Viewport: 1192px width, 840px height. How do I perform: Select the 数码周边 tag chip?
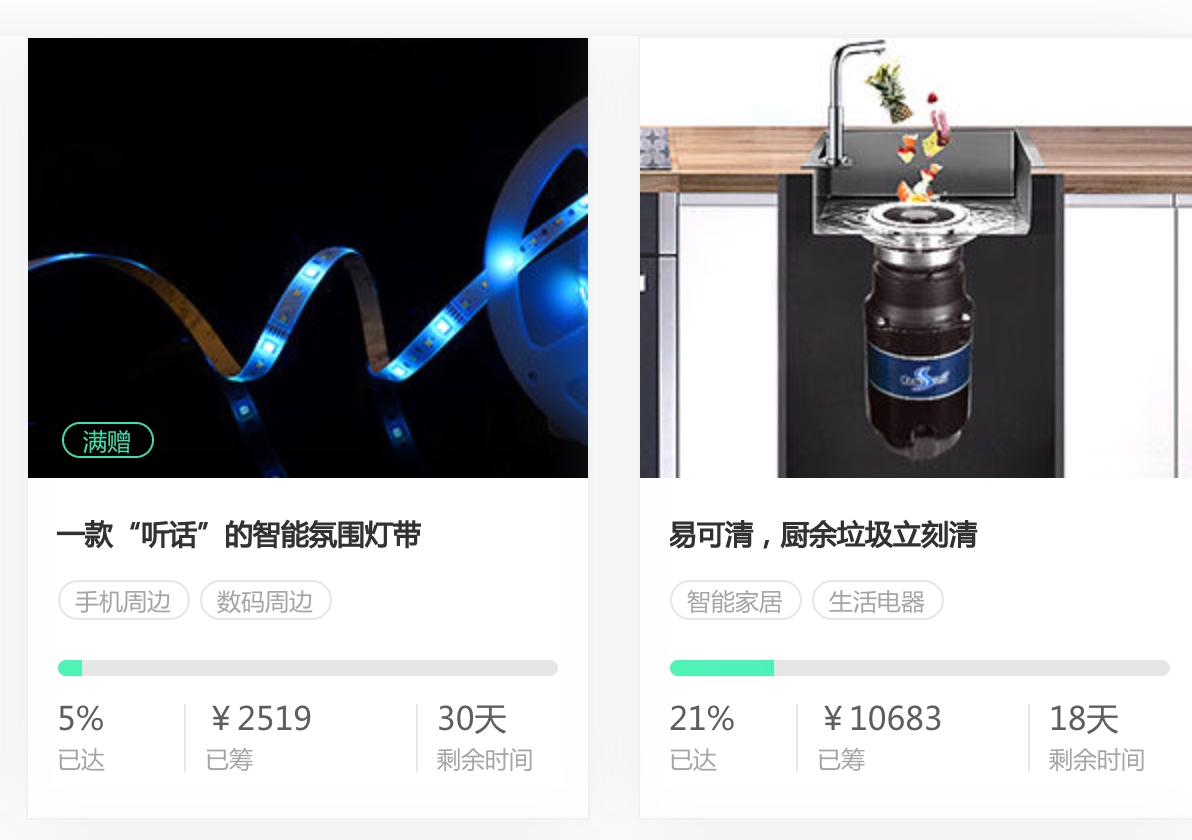tap(265, 601)
